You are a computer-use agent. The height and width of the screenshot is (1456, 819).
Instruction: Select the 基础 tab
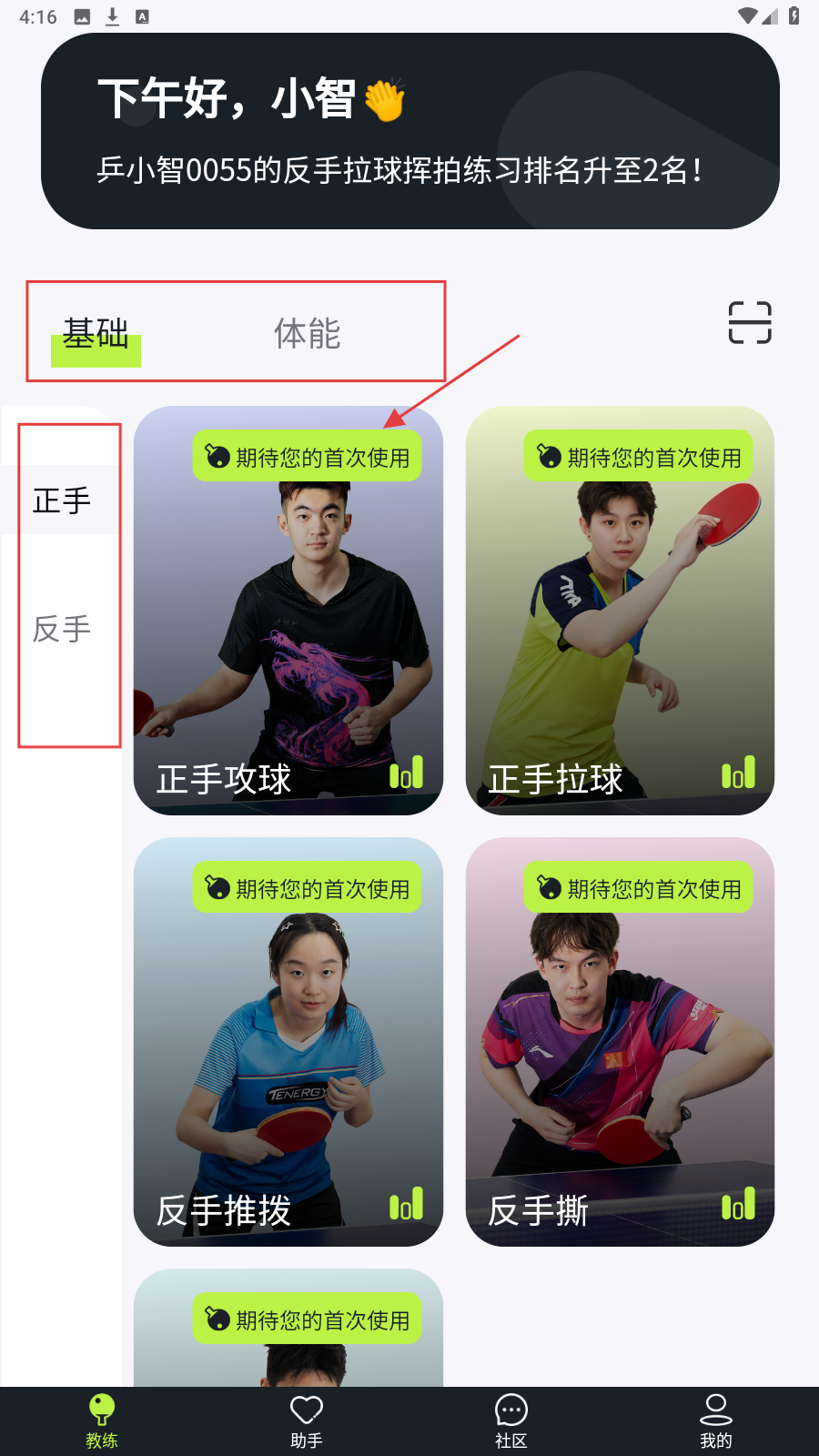tap(96, 334)
